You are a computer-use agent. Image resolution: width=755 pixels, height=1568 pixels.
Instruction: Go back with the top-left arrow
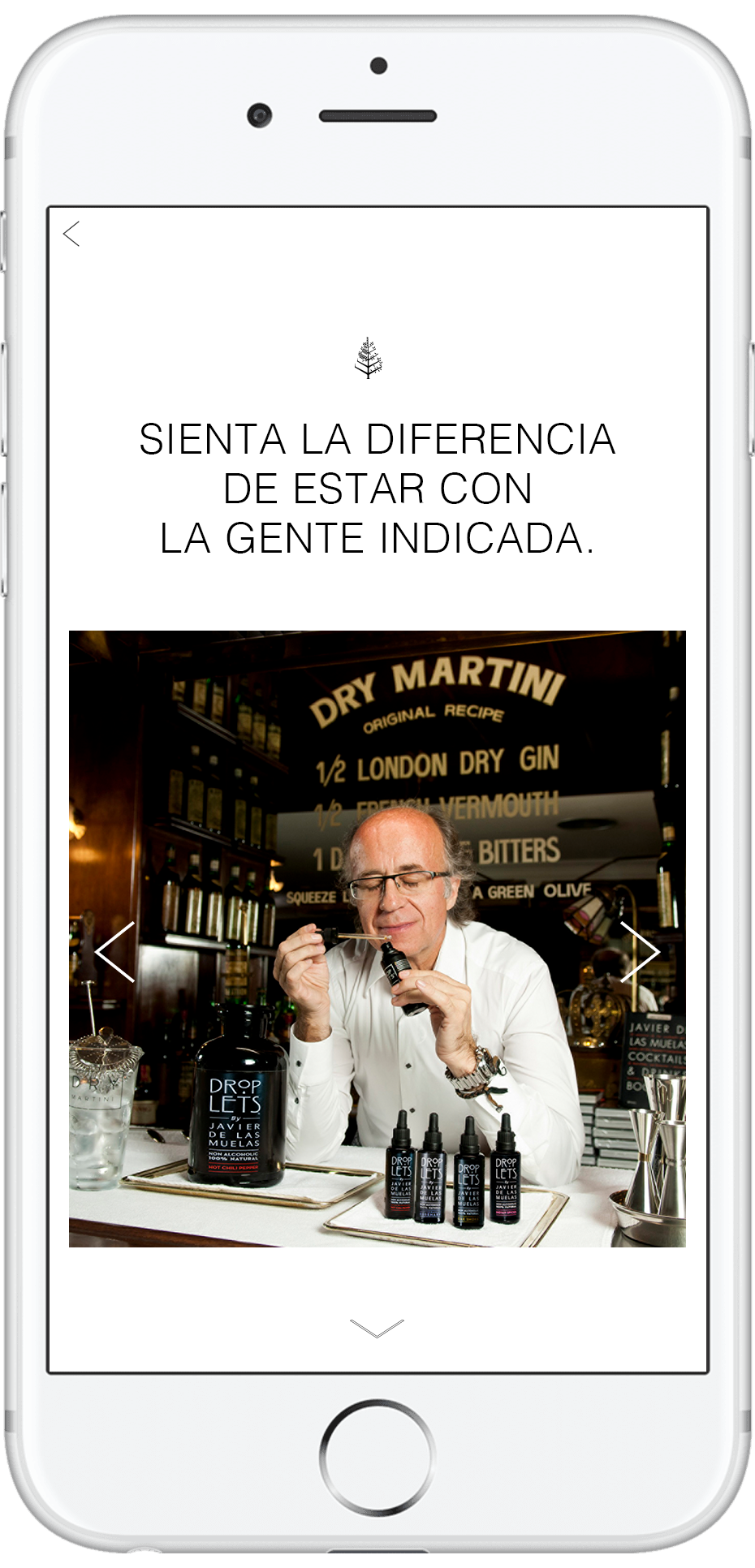coord(71,234)
